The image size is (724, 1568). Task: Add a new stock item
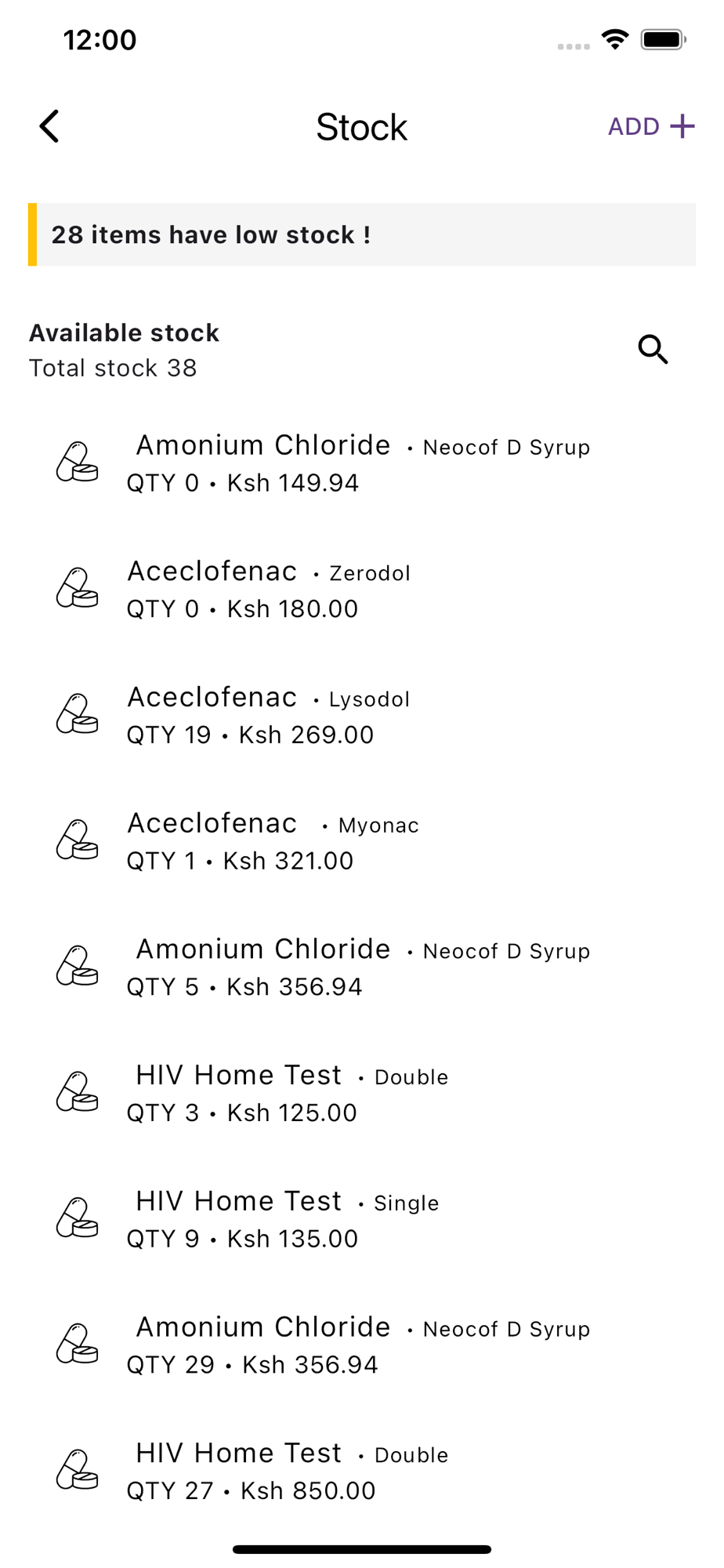tap(650, 126)
